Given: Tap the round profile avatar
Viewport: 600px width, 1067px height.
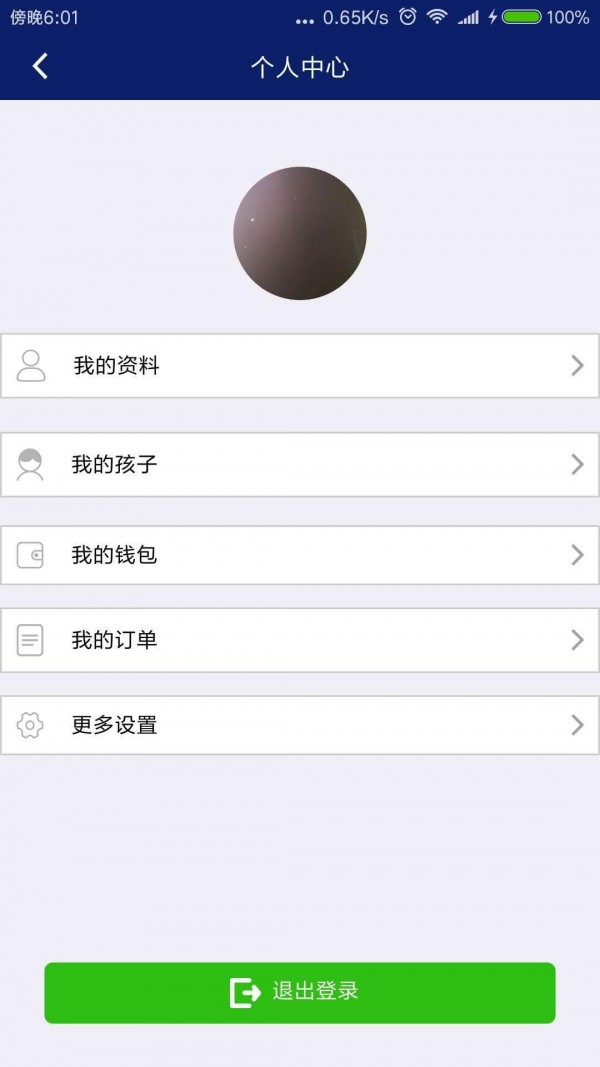Looking at the screenshot, I should tap(300, 233).
